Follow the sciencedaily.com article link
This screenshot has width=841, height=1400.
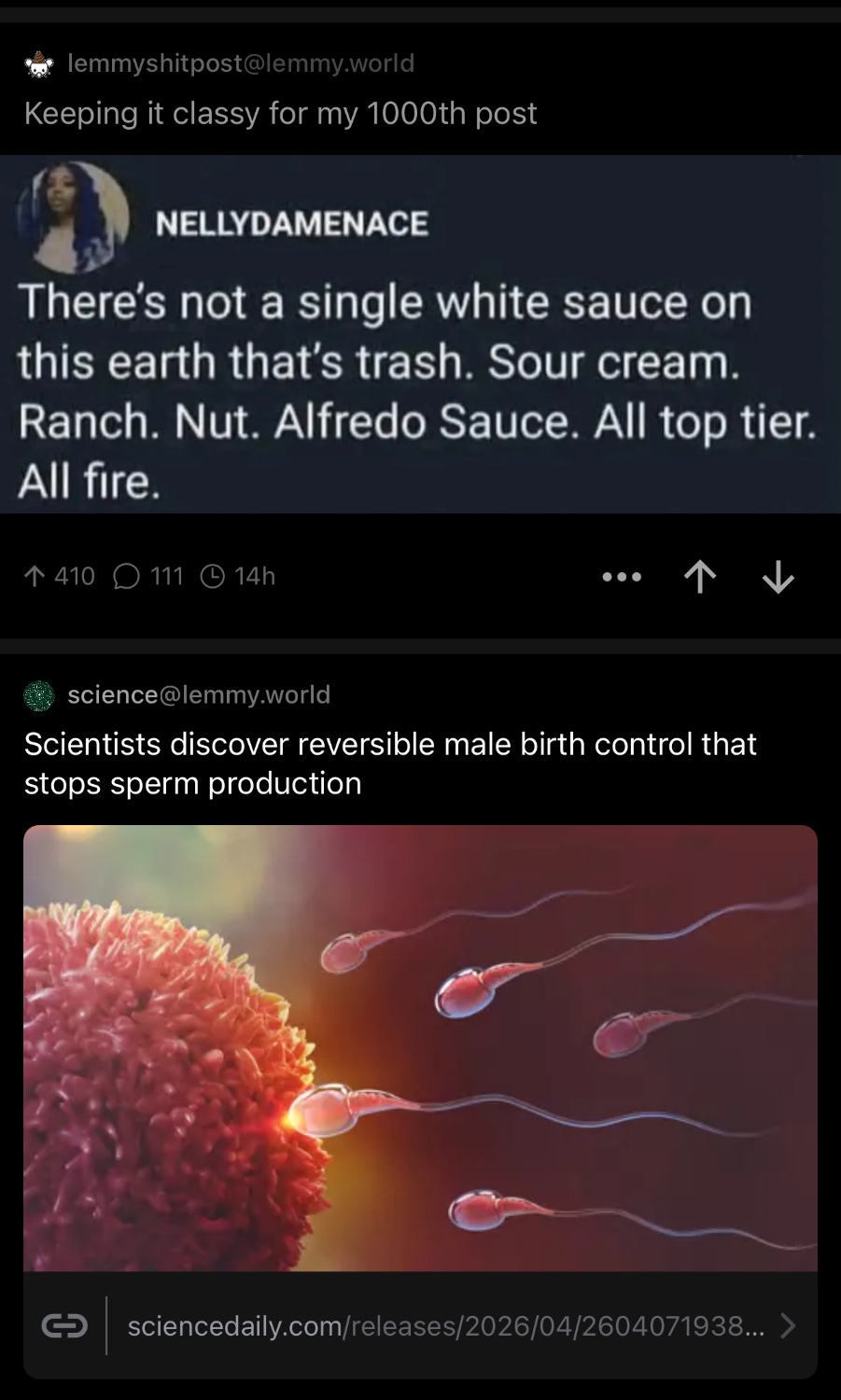click(444, 1325)
